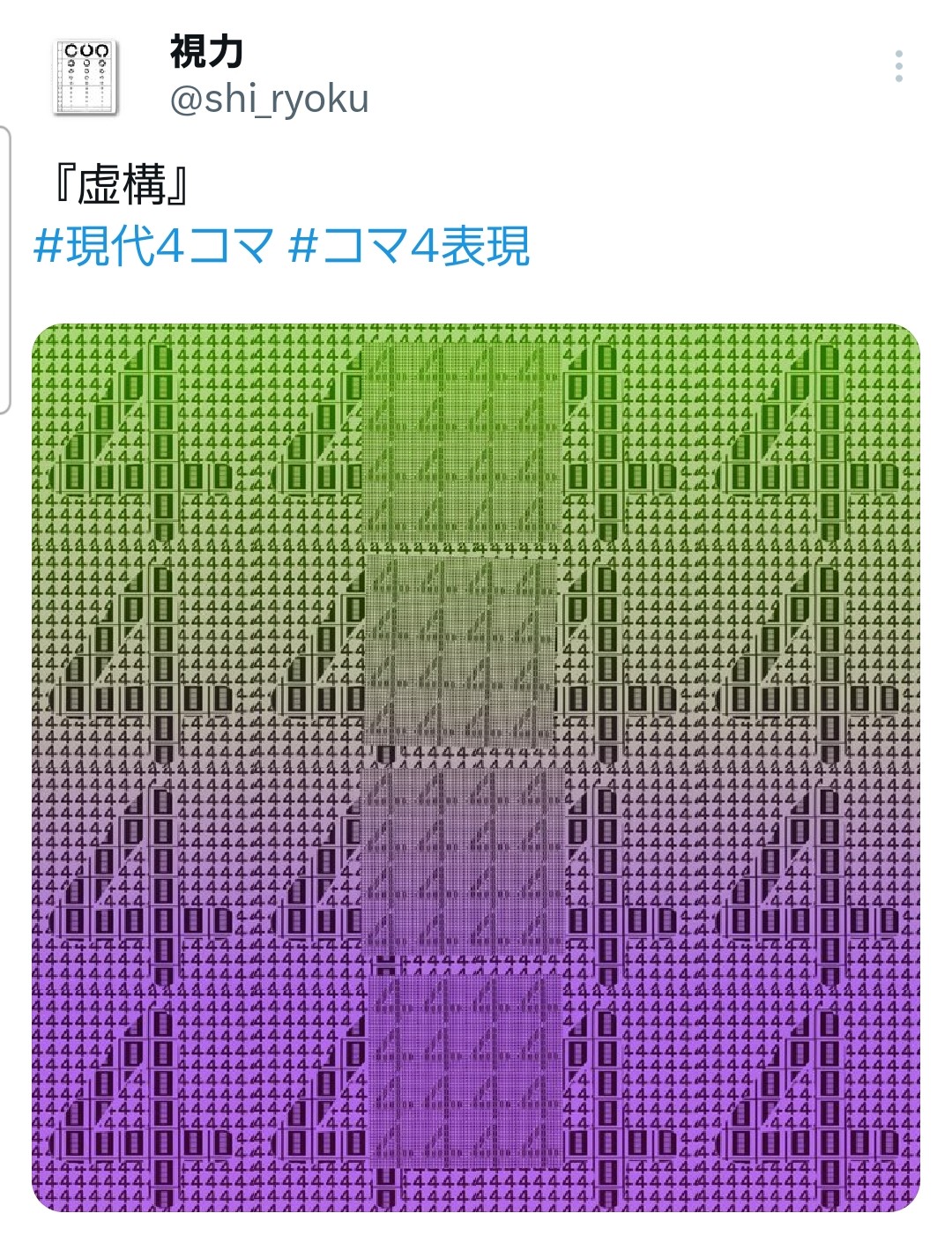The width and height of the screenshot is (952, 1243).
Task: Open the @shi_ryoku profile
Action: click(x=269, y=100)
